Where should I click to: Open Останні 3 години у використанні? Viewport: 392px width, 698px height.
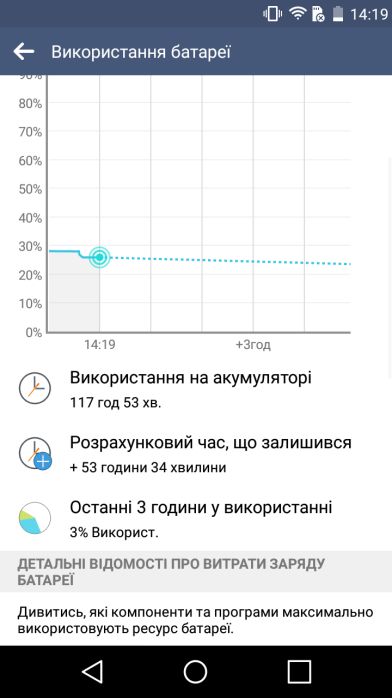[x=196, y=518]
